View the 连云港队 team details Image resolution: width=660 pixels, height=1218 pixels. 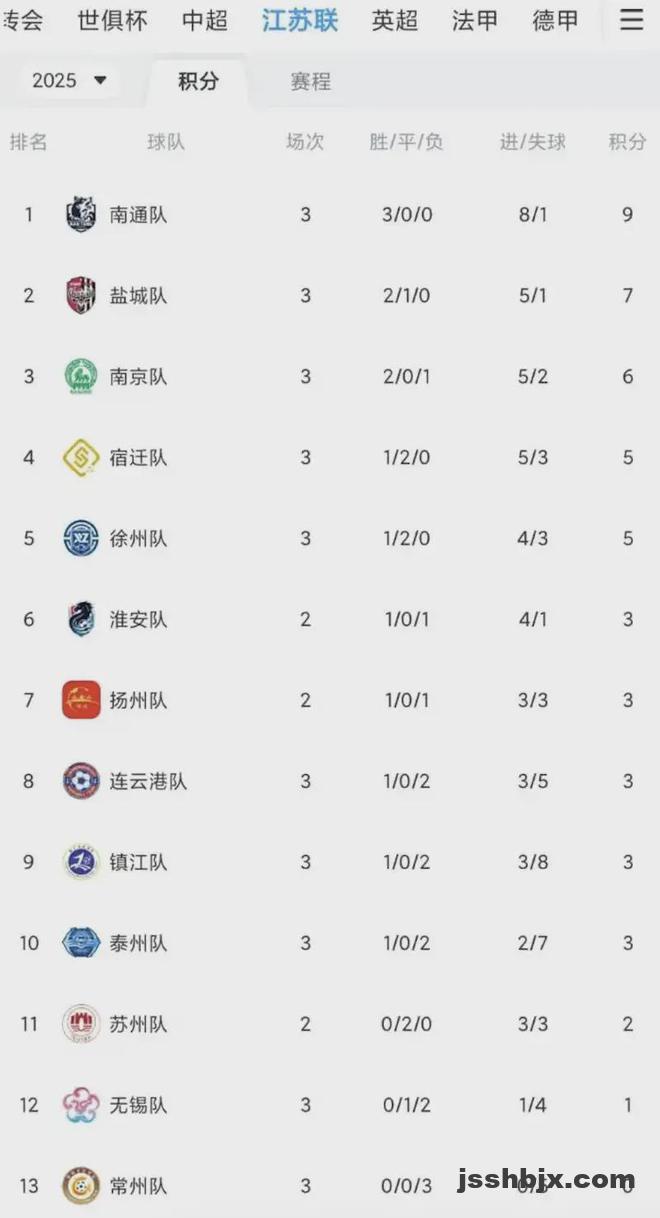(x=330, y=781)
